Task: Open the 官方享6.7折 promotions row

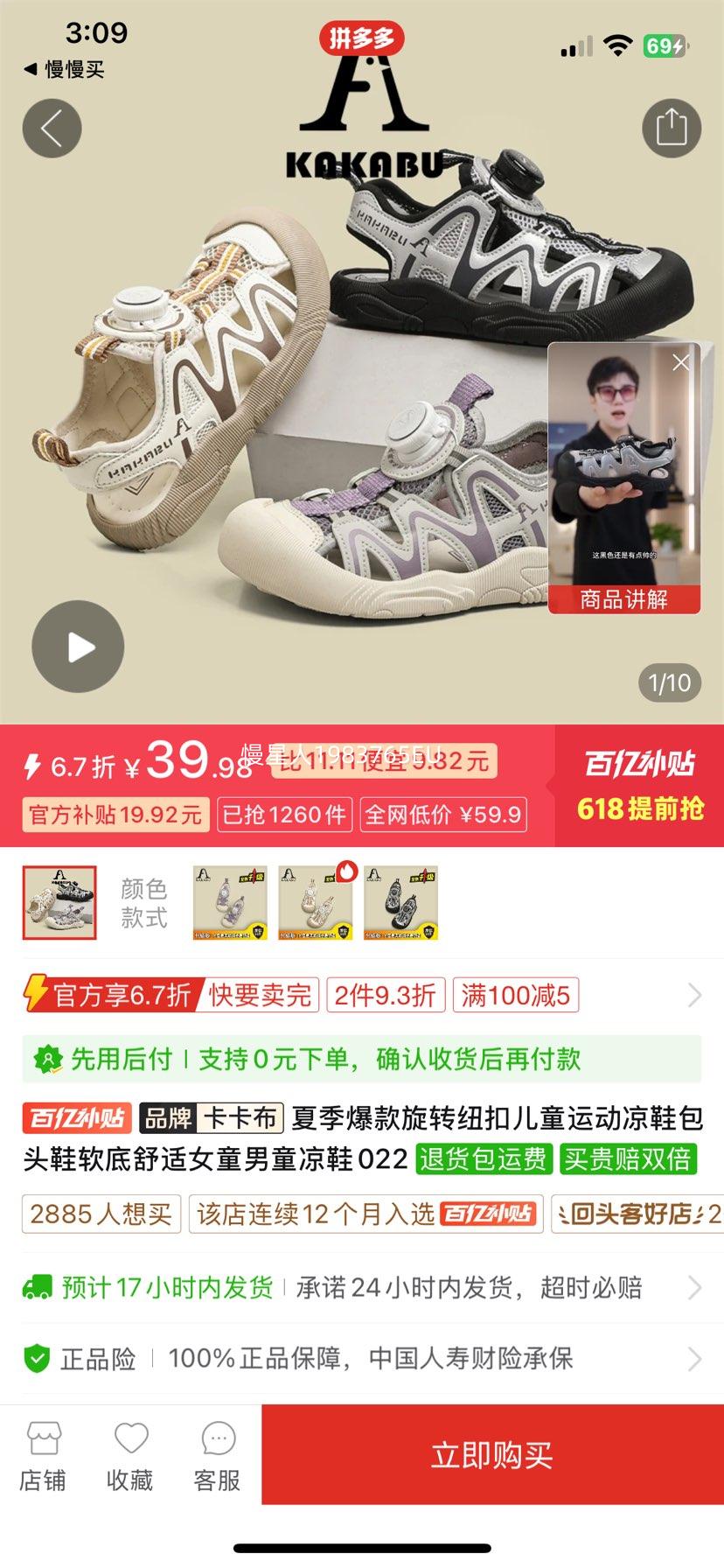Action: 362,995
